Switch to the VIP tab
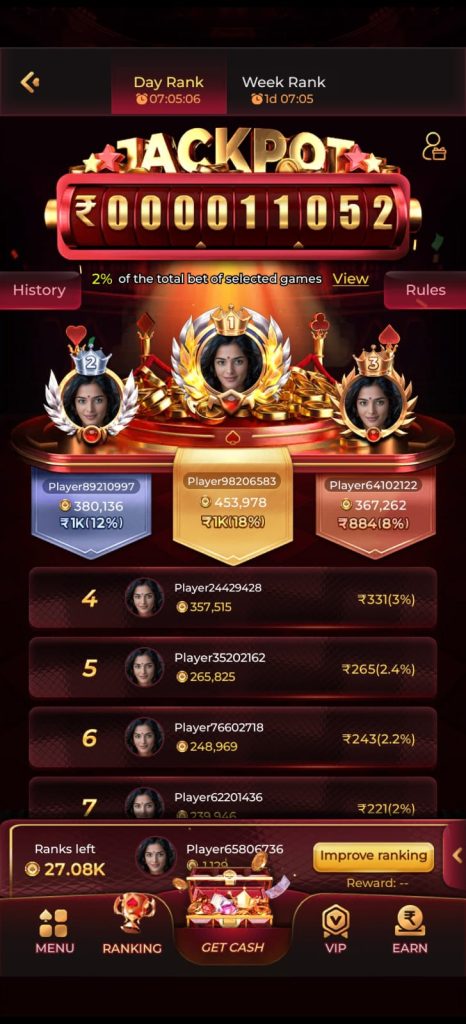466x1024 pixels. (335, 931)
